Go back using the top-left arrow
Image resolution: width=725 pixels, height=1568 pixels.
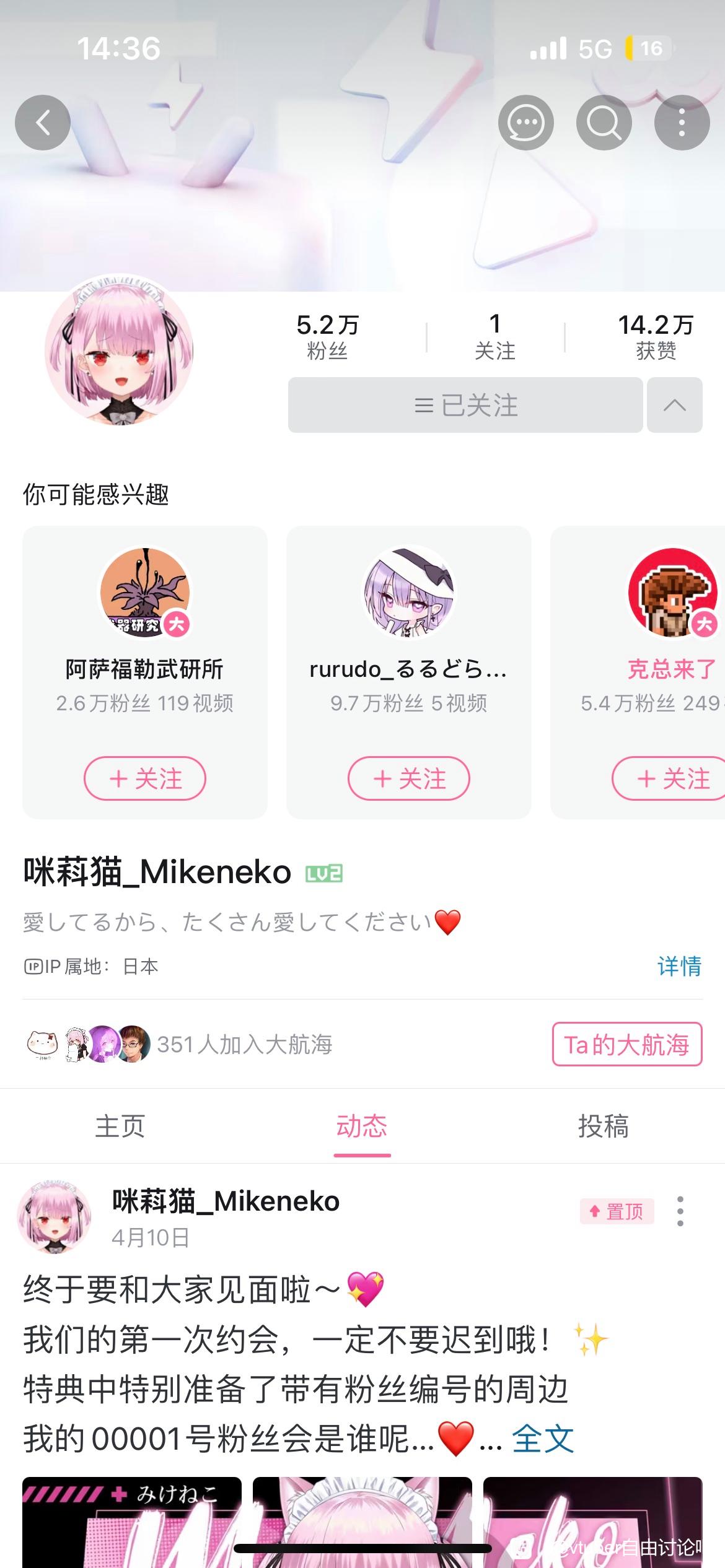click(x=42, y=123)
